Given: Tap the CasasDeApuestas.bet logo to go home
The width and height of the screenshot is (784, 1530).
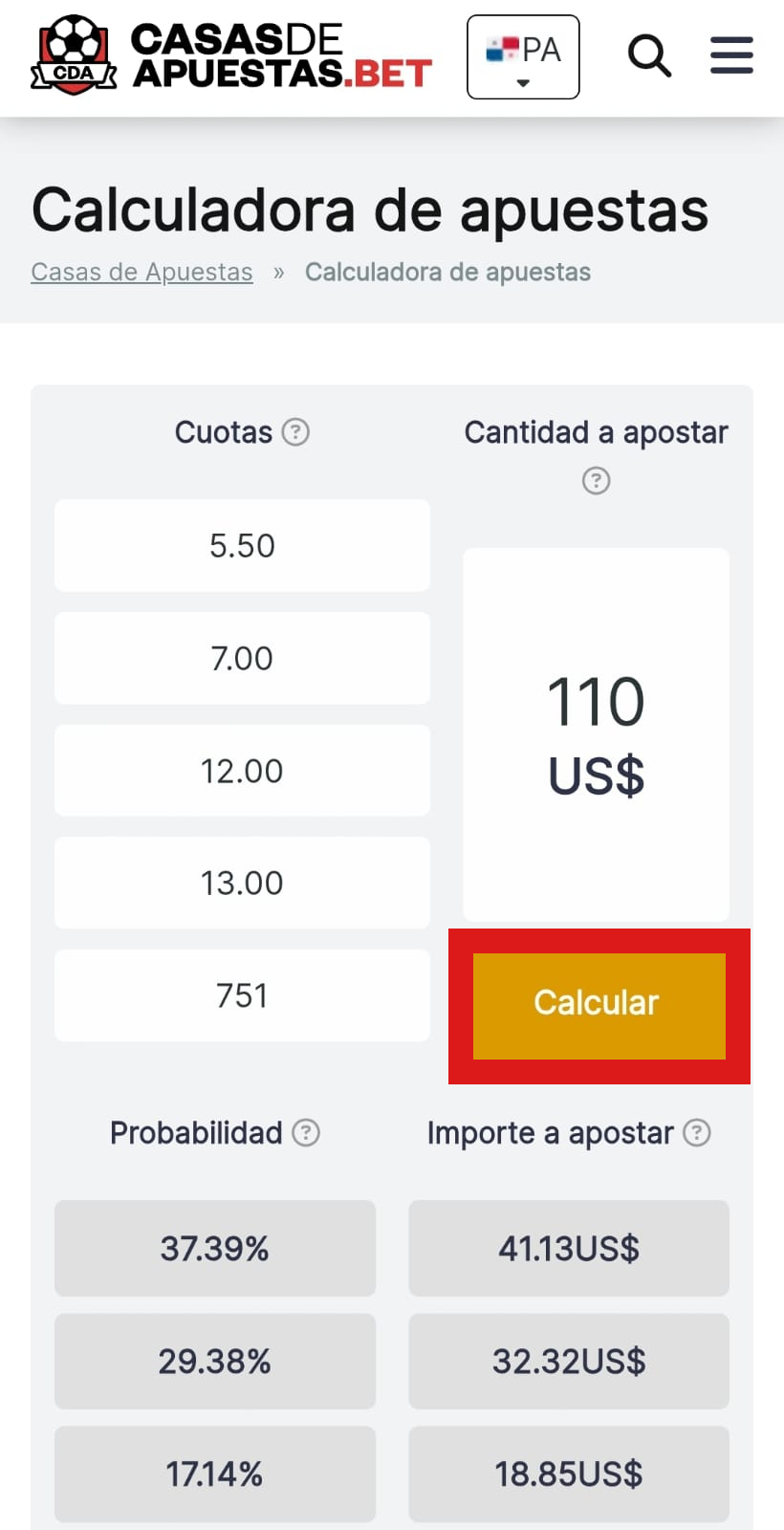Looking at the screenshot, I should (x=231, y=55).
